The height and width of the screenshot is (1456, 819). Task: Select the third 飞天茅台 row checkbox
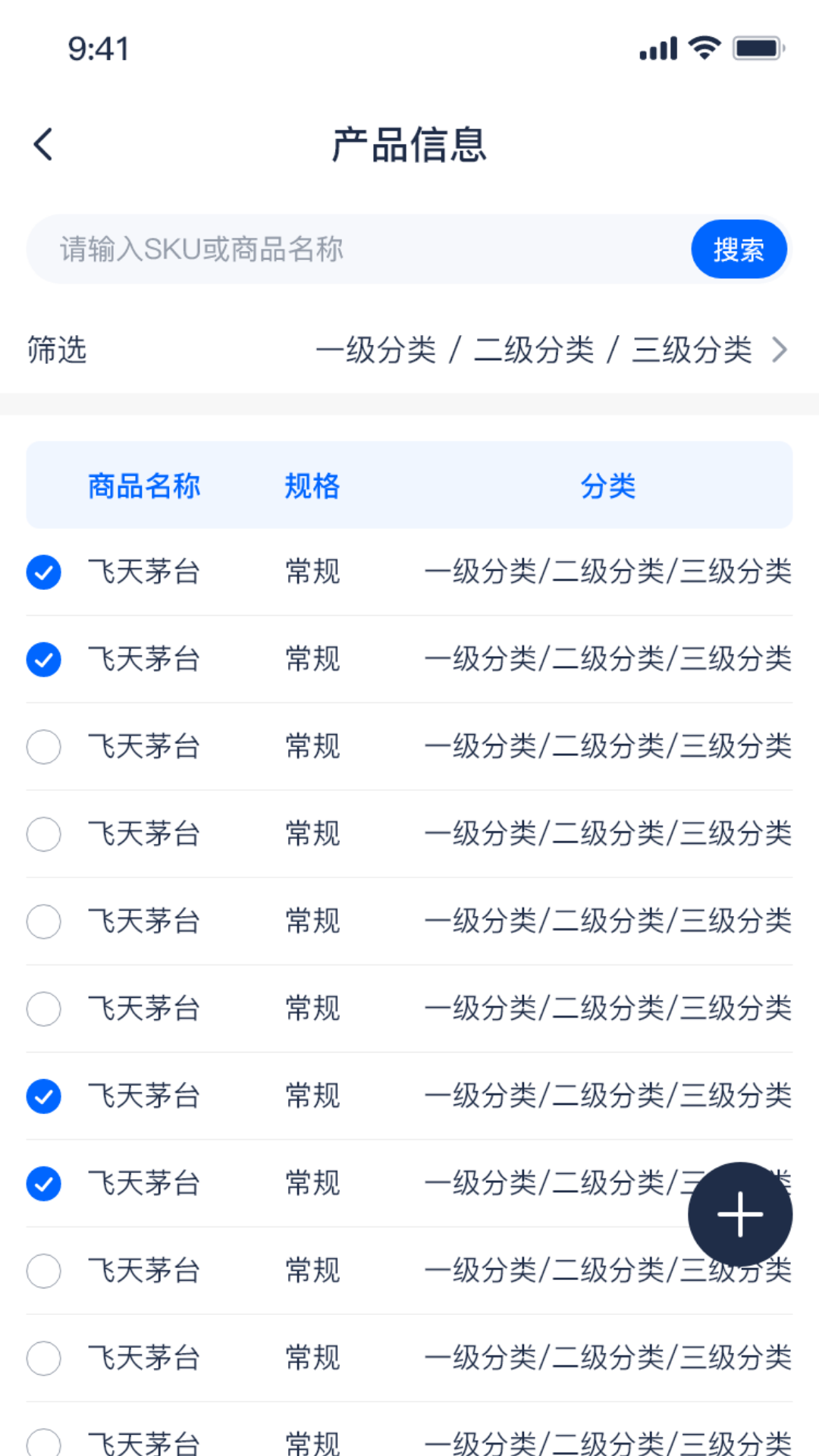[x=43, y=747]
